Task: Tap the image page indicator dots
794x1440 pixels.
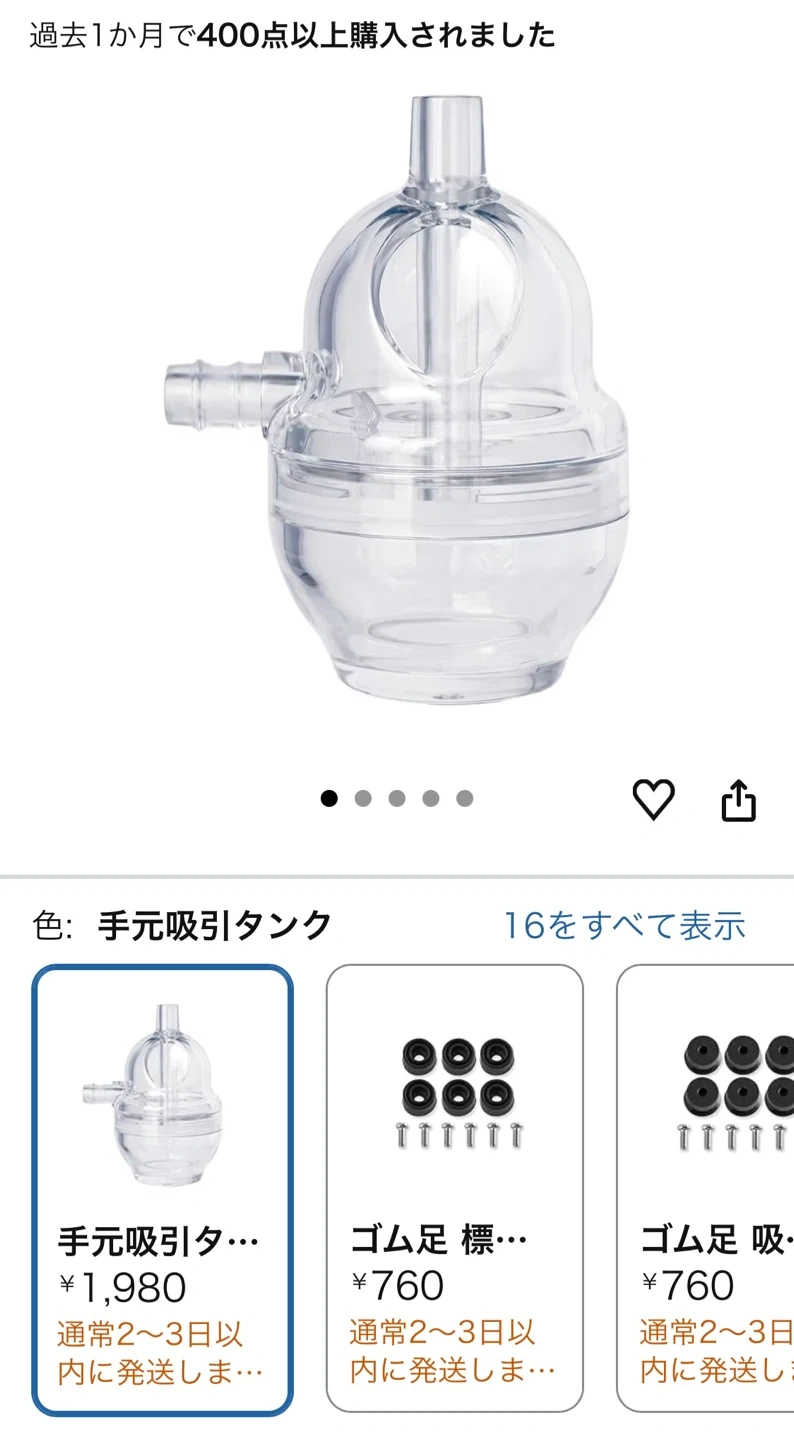Action: [x=396, y=798]
